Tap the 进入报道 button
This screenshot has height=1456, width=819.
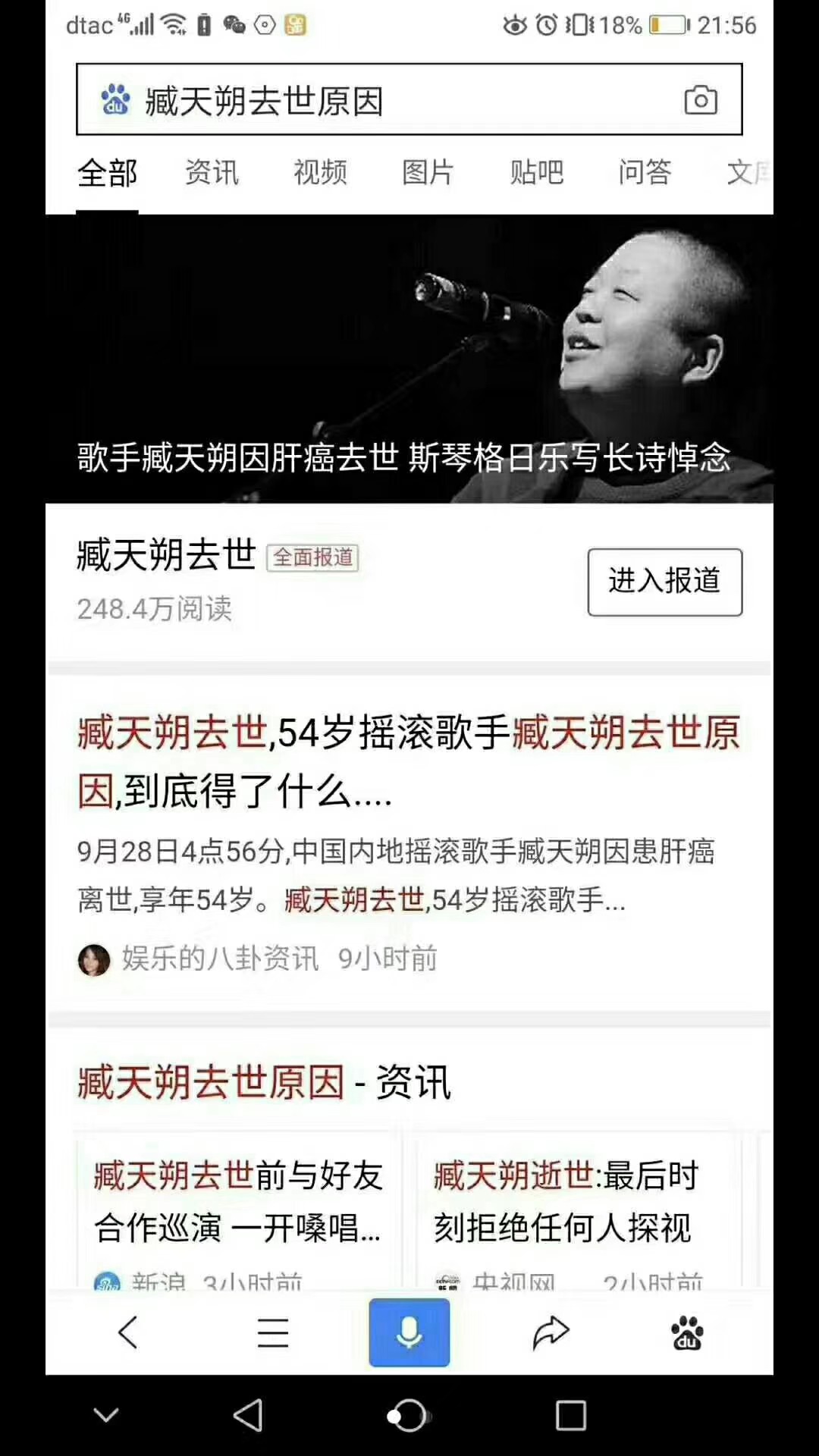pos(664,582)
